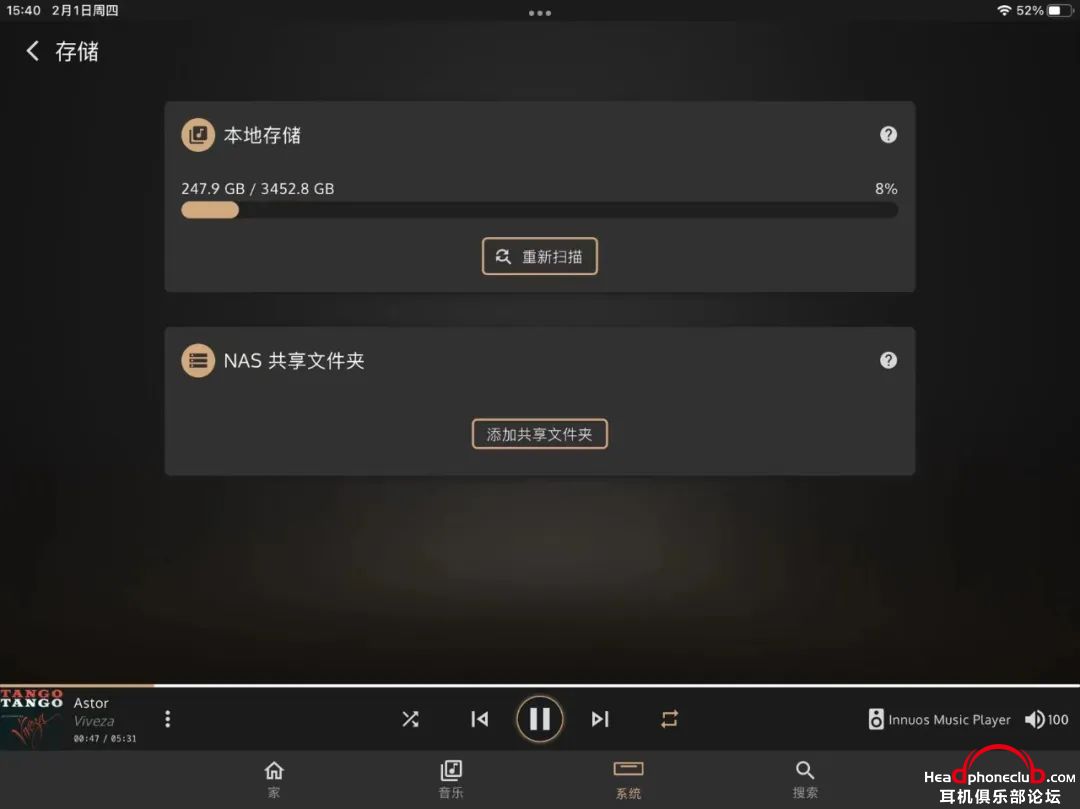Toggle shuffle playback
The height and width of the screenshot is (809, 1080).
tap(410, 719)
